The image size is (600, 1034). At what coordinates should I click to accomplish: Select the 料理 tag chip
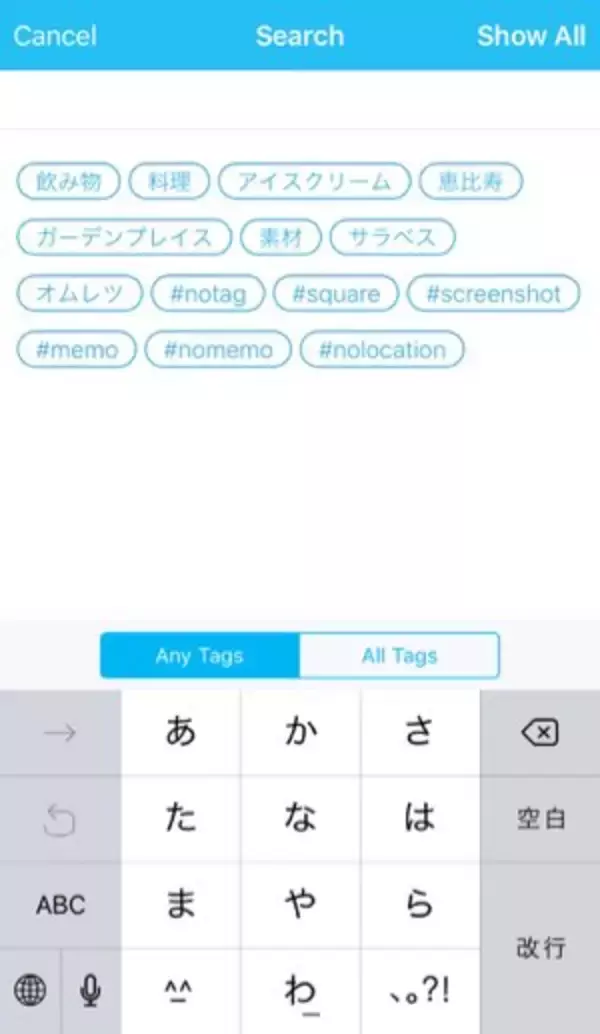tap(169, 182)
